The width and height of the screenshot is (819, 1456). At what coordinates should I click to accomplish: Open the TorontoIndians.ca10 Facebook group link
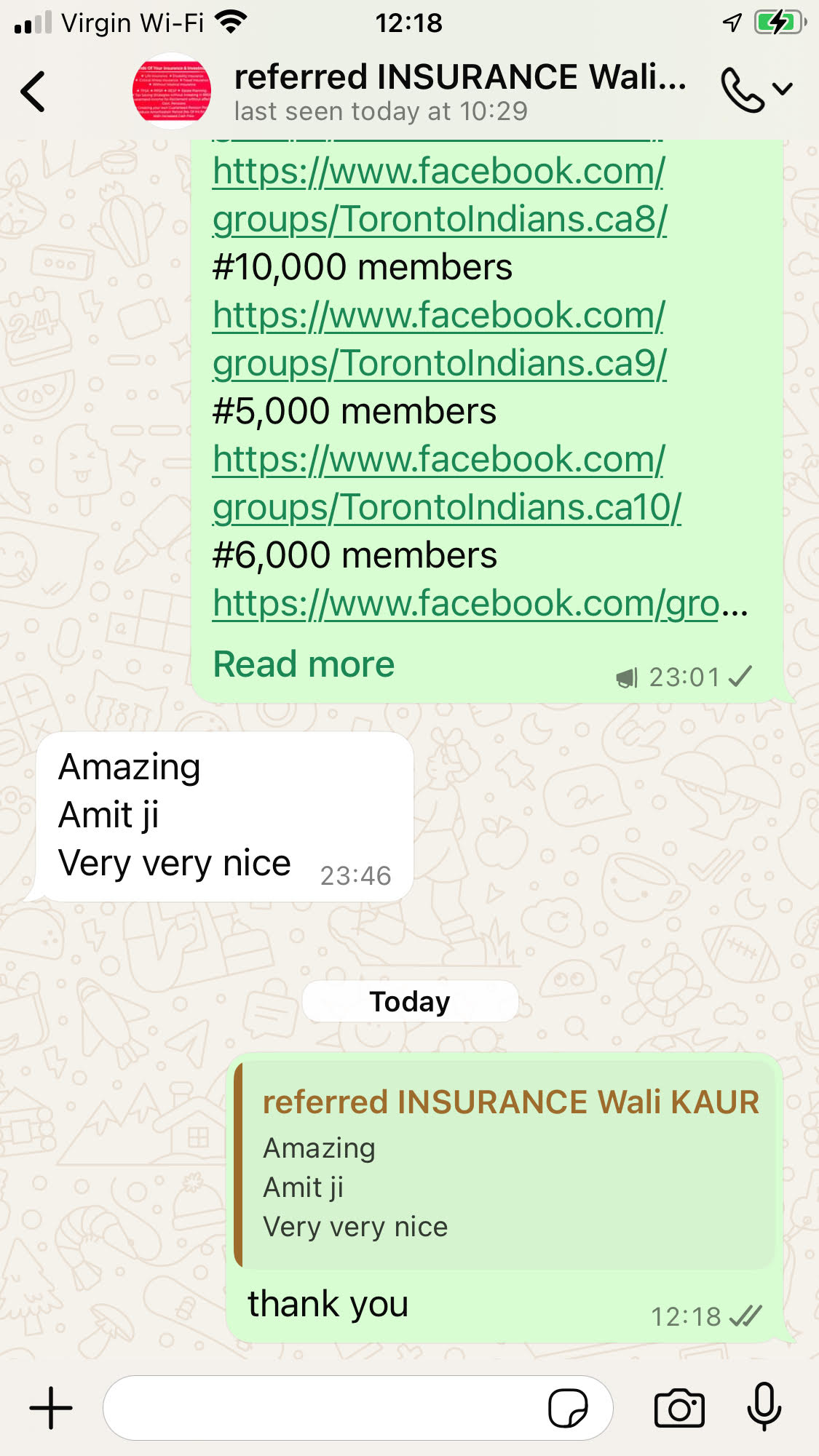point(446,483)
